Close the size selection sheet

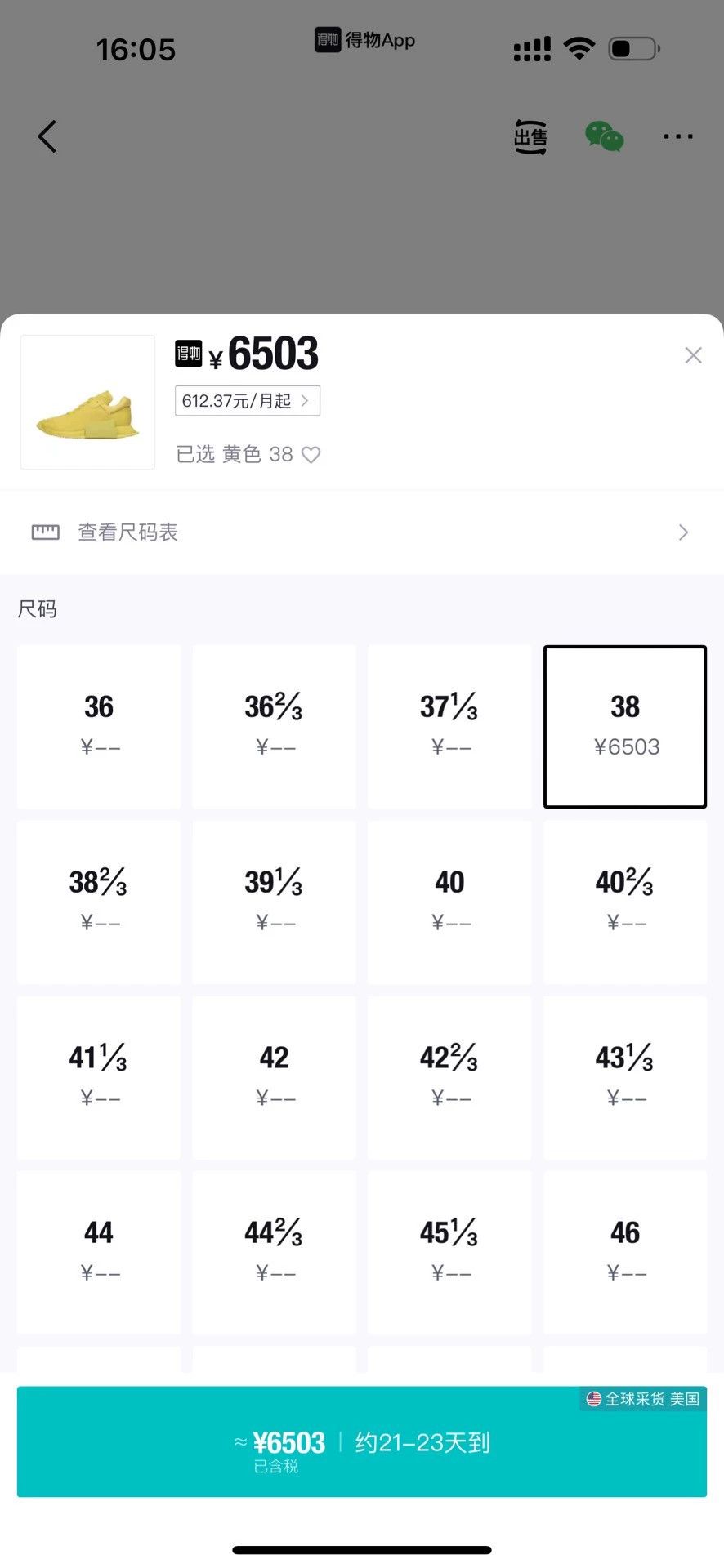click(x=693, y=355)
